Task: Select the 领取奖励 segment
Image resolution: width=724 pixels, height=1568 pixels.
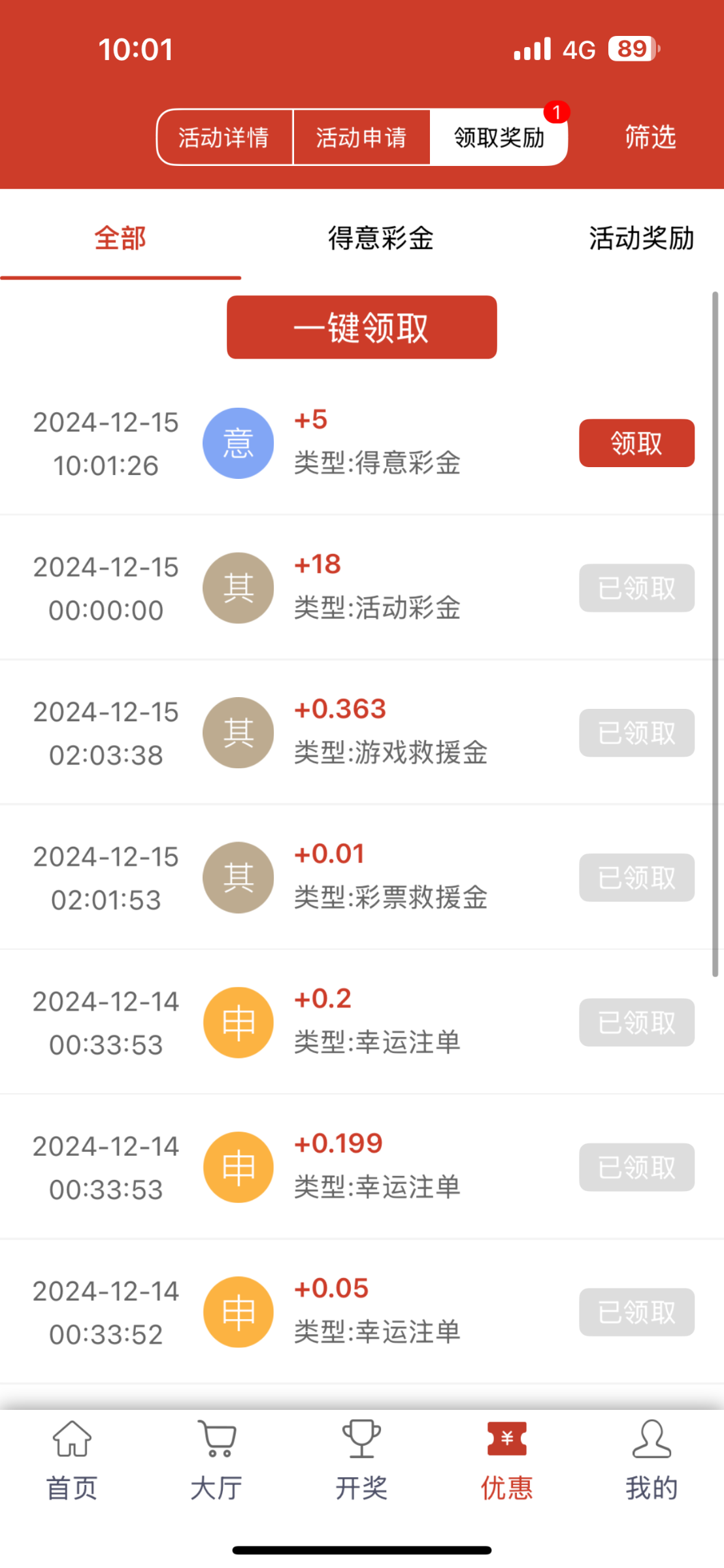Action: (x=499, y=137)
